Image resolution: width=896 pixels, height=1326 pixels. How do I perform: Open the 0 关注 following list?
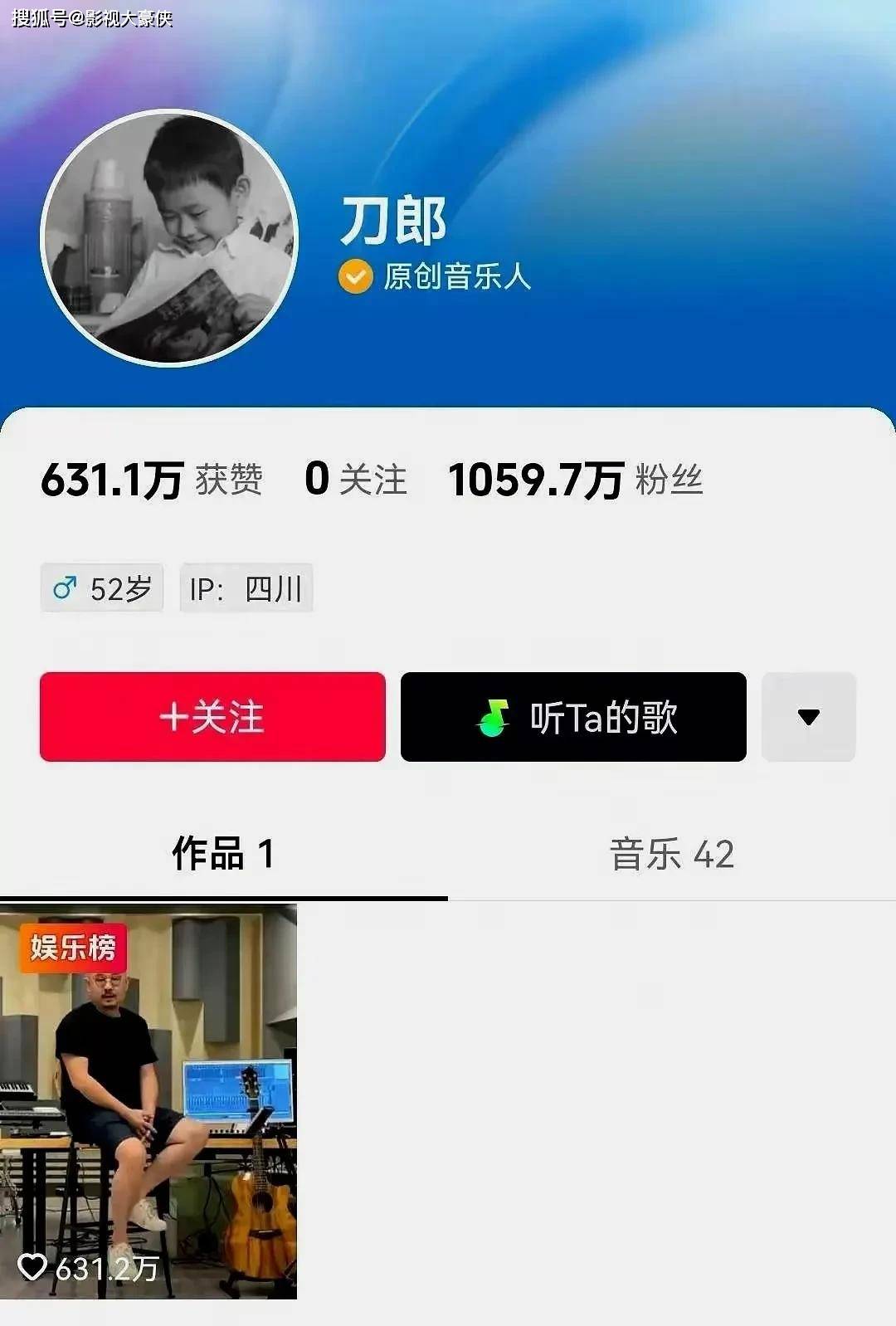356,480
